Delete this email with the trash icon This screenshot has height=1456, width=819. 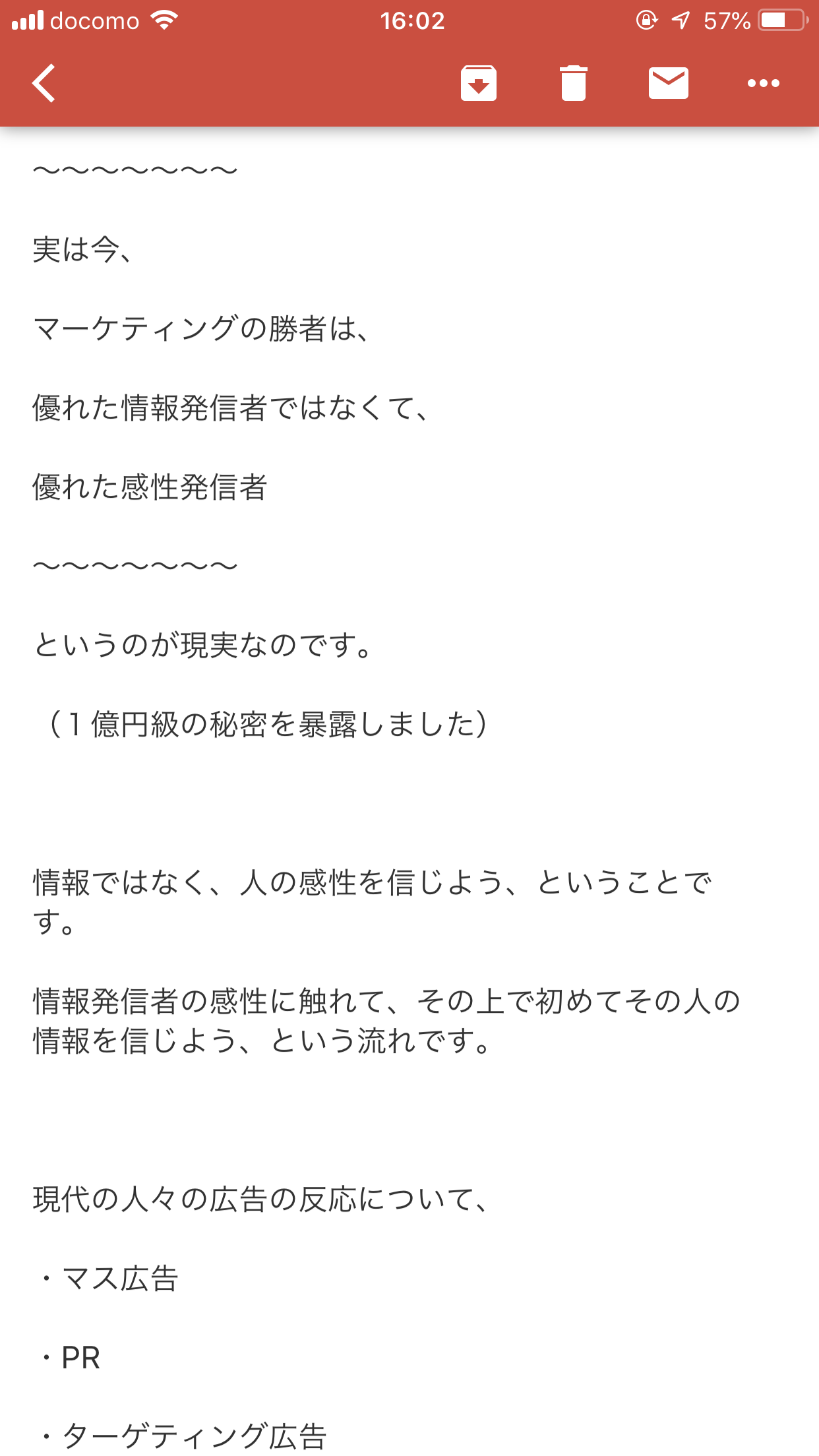point(573,83)
